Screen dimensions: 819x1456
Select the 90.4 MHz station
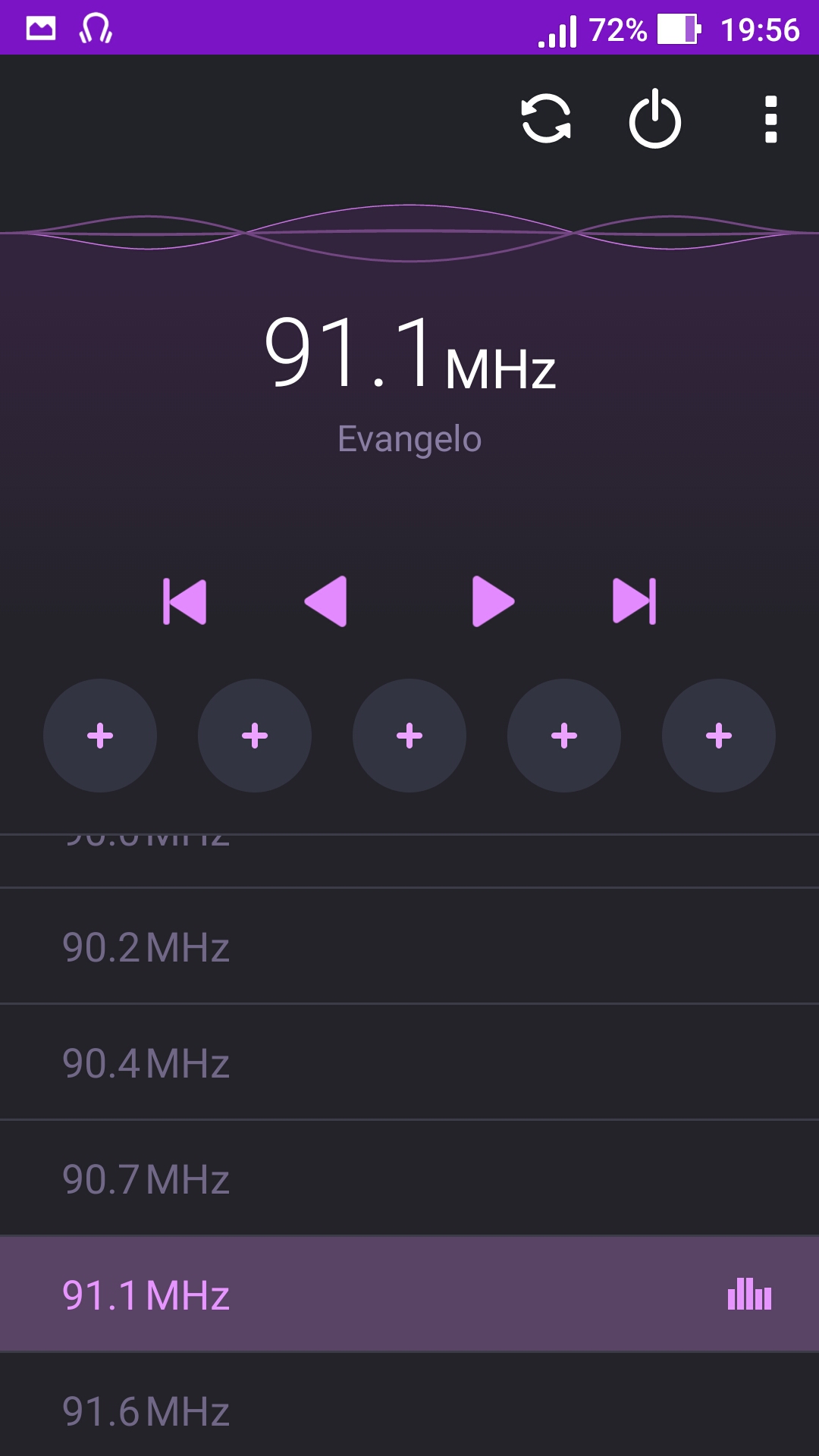point(409,1062)
